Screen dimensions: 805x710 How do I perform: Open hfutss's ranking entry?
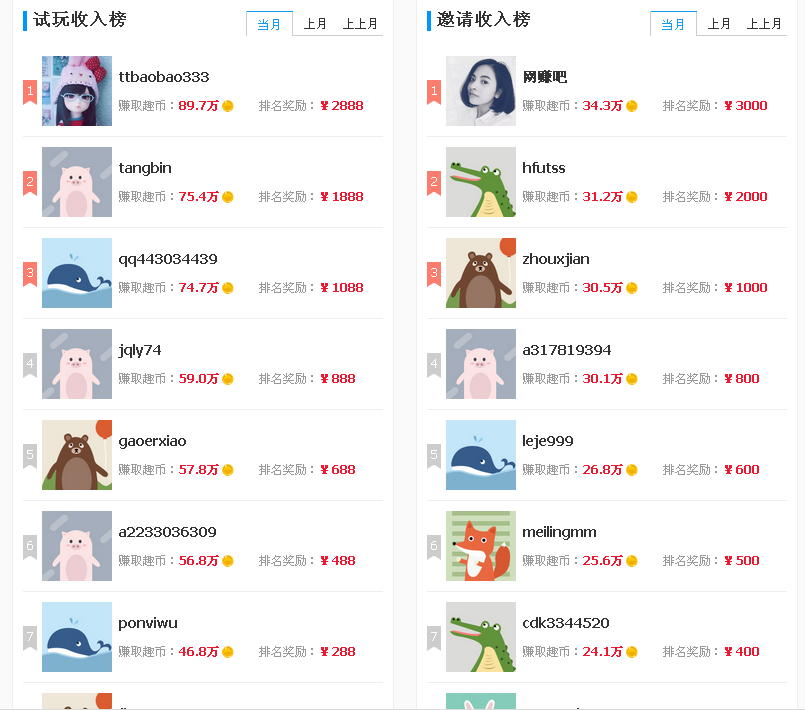point(544,168)
